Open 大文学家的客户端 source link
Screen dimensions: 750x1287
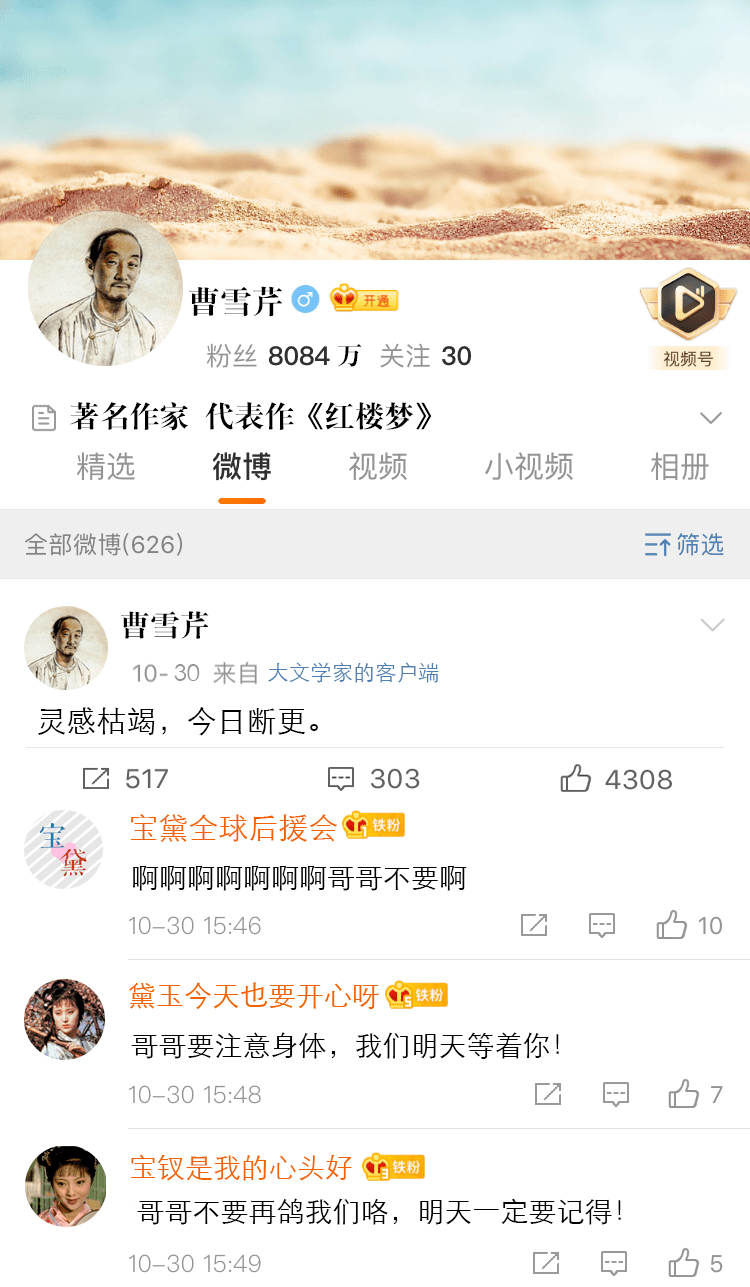(x=353, y=673)
